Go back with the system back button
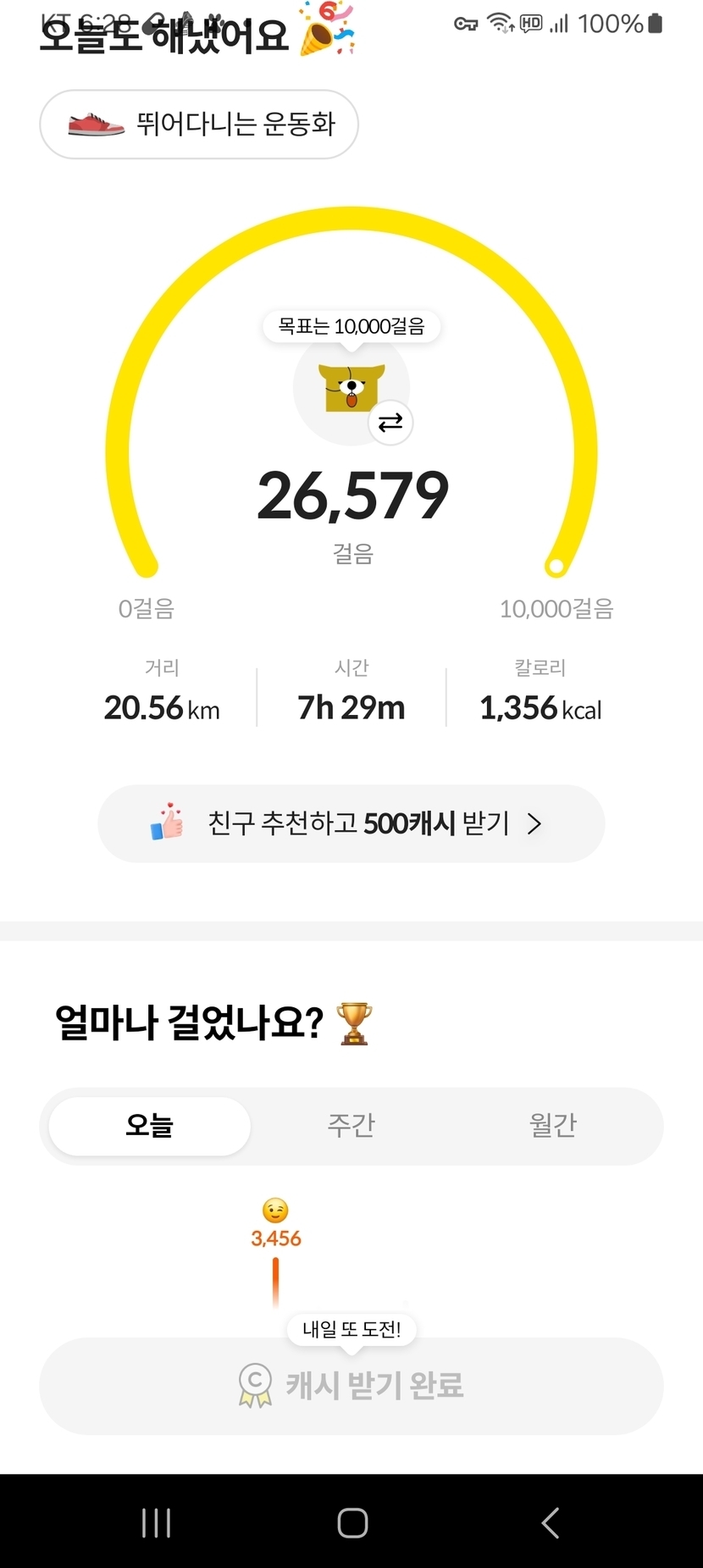This screenshot has height=1568, width=703. tap(551, 1522)
